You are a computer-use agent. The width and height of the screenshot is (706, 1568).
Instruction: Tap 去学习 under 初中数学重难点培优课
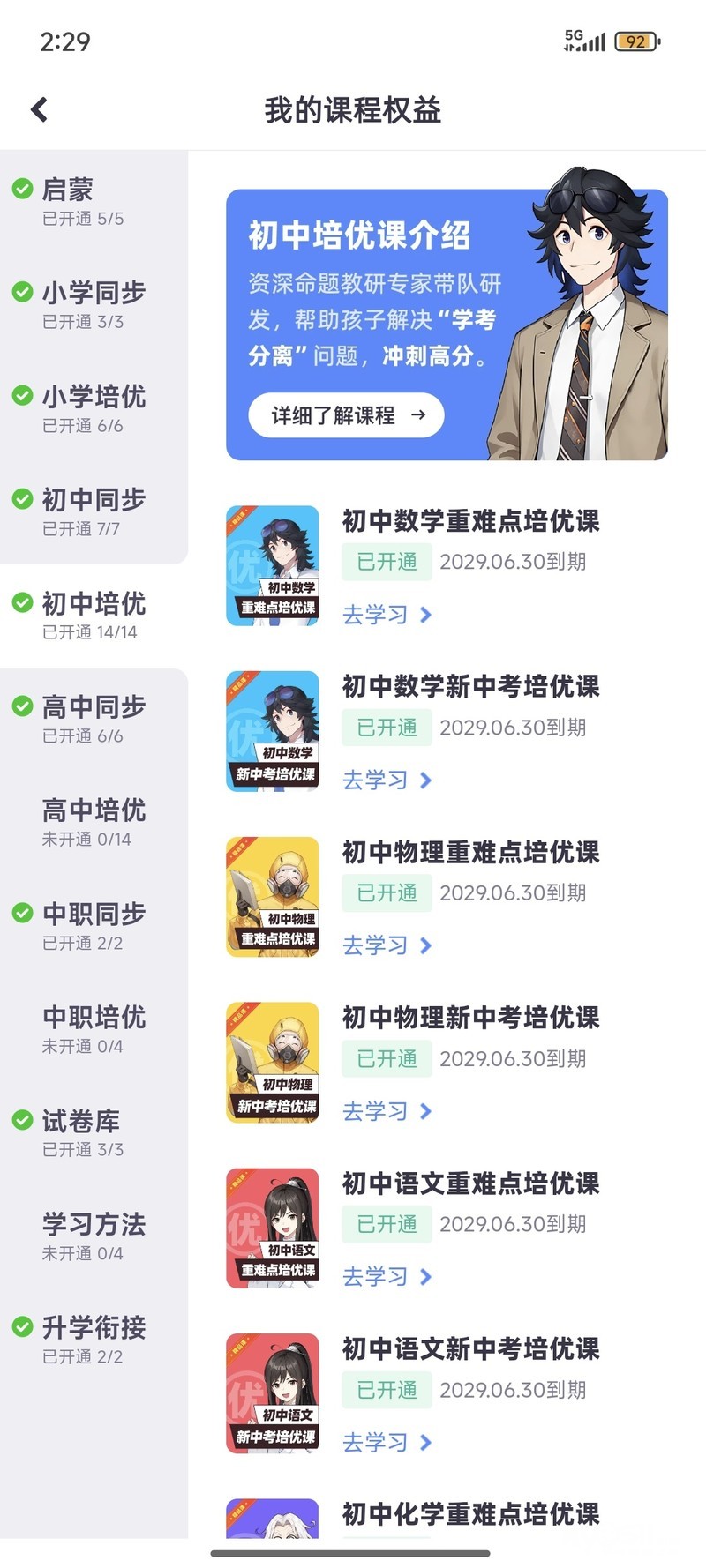[x=387, y=615]
